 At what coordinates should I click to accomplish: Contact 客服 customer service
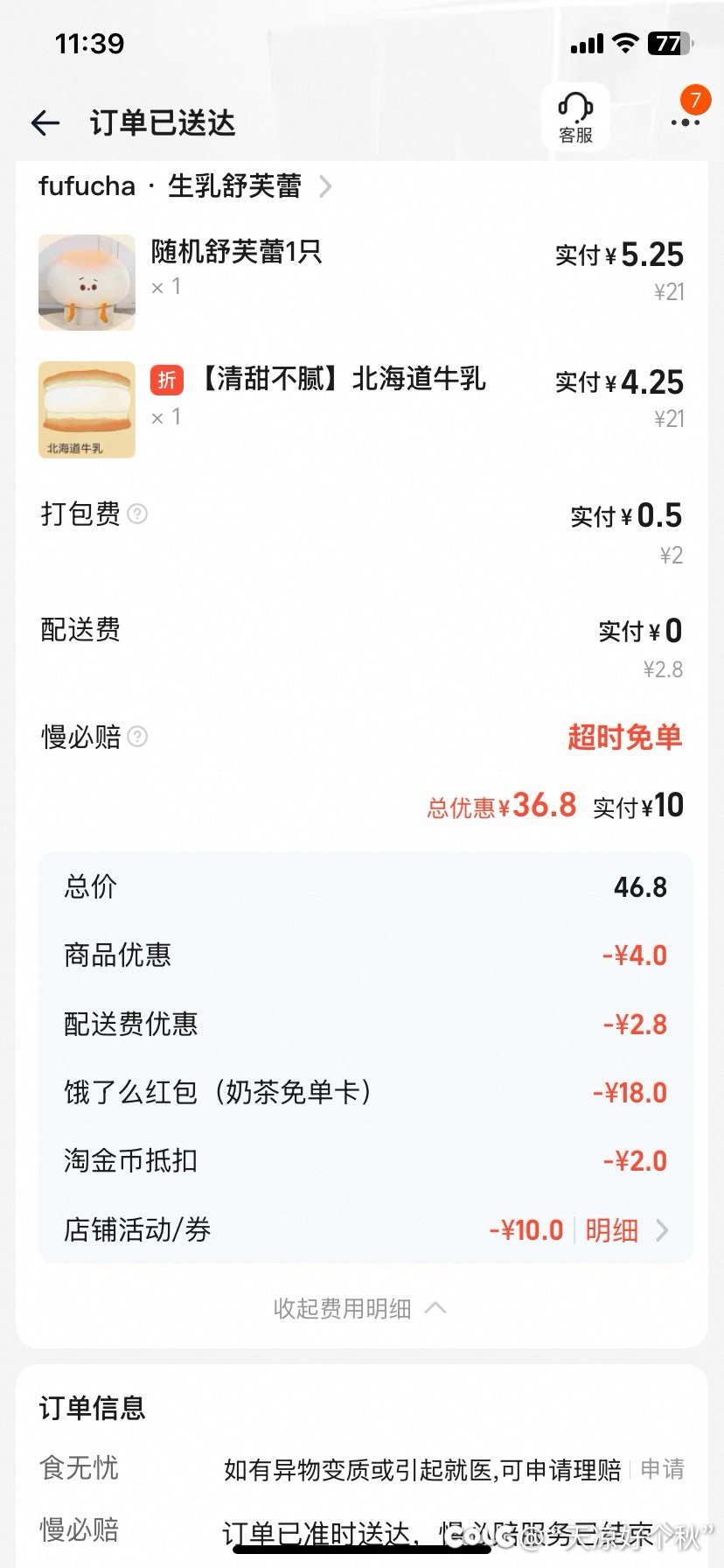575,118
